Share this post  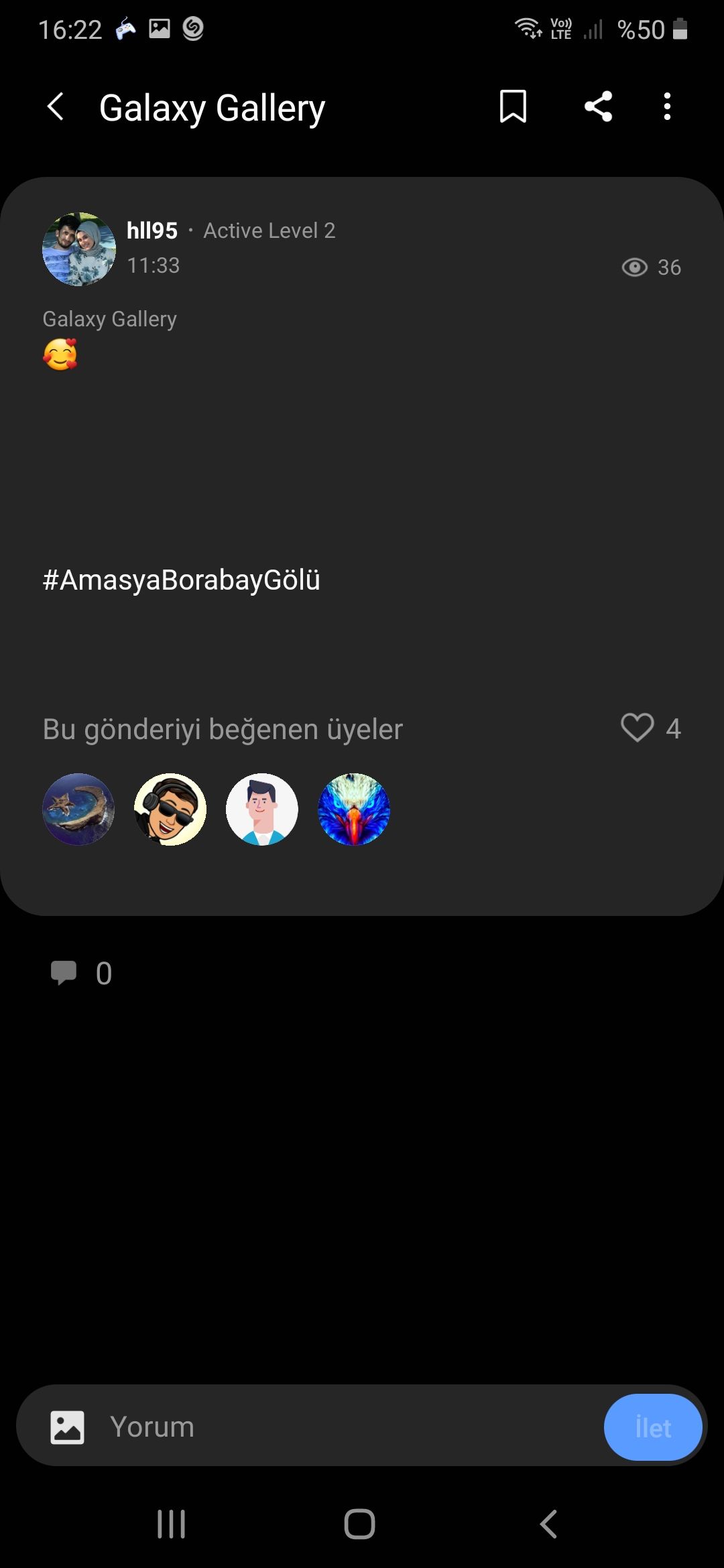[598, 107]
